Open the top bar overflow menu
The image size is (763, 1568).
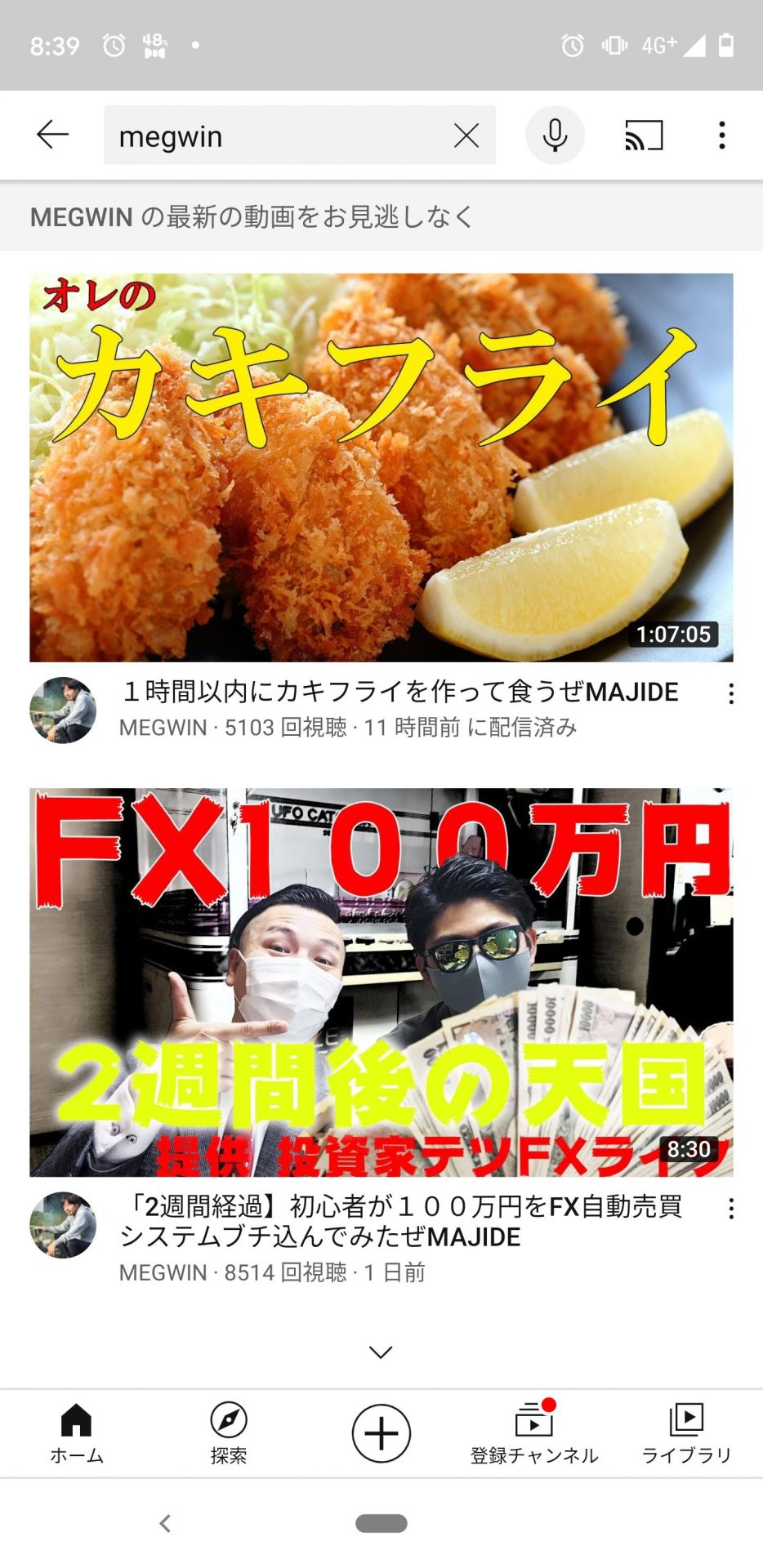721,135
